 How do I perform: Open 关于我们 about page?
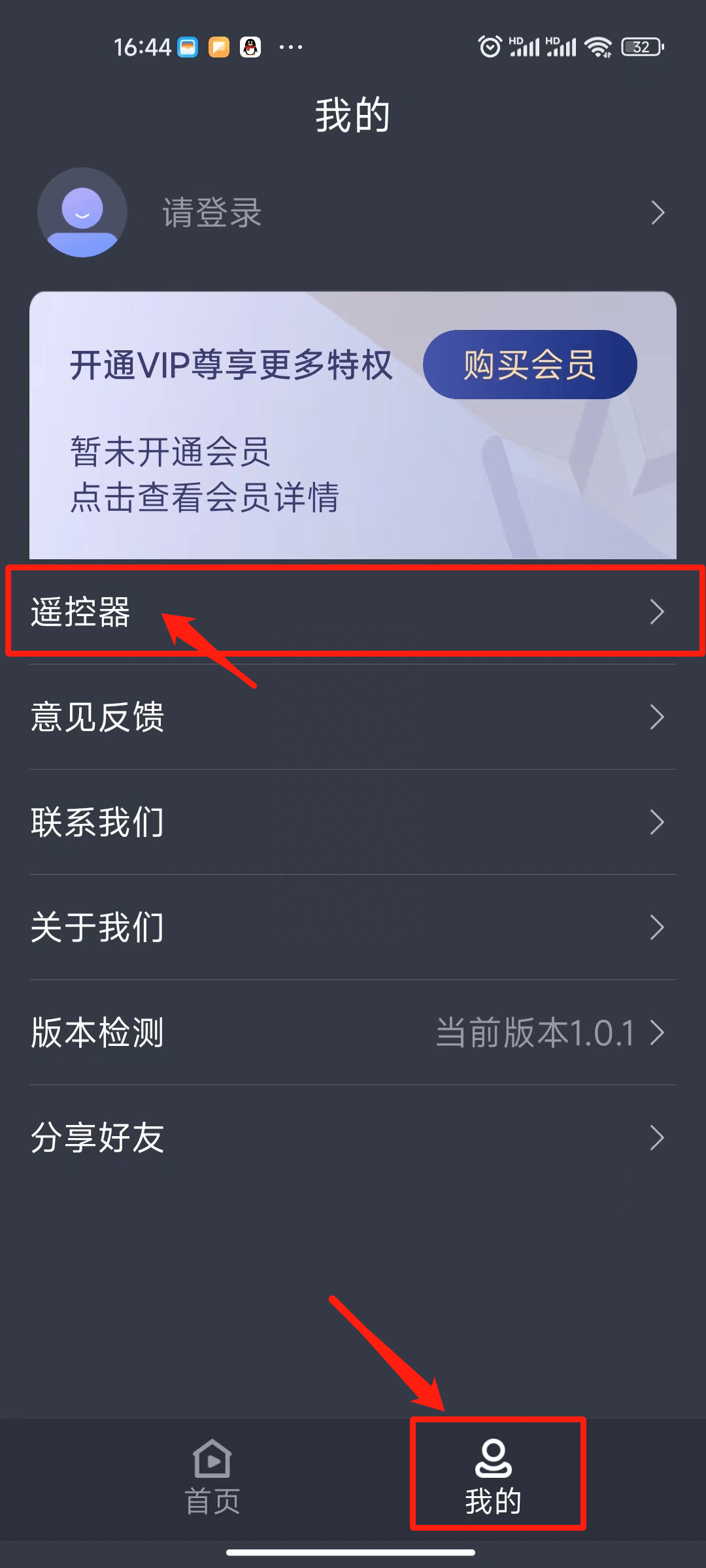353,928
